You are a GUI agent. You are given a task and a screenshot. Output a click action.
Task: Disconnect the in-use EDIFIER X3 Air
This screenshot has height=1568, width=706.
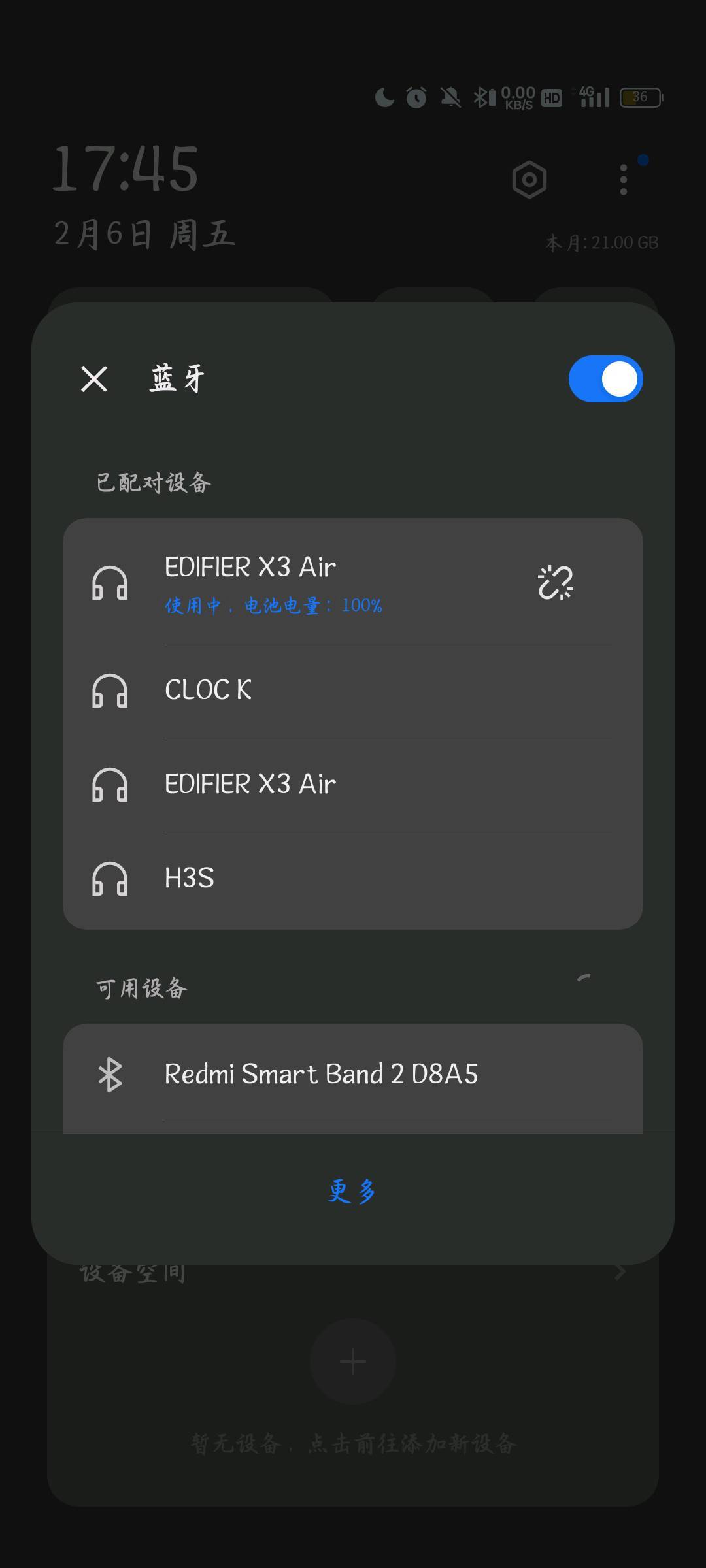pos(555,583)
